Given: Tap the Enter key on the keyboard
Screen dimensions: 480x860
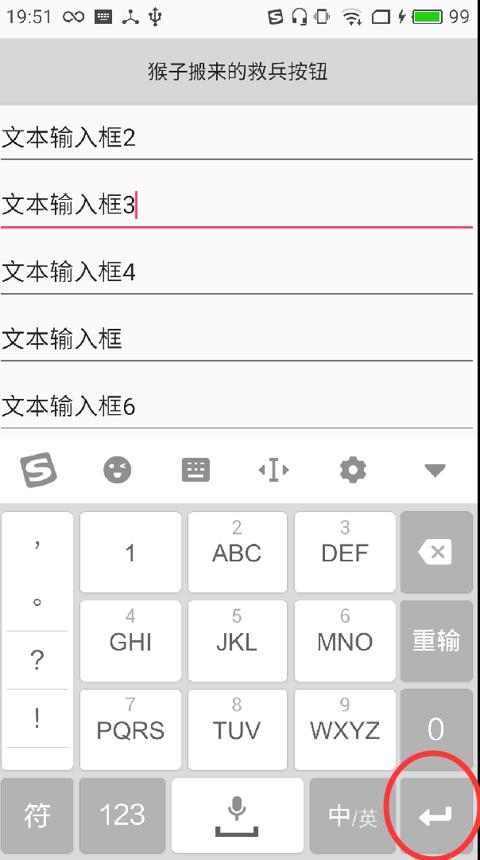Looking at the screenshot, I should pos(437,816).
